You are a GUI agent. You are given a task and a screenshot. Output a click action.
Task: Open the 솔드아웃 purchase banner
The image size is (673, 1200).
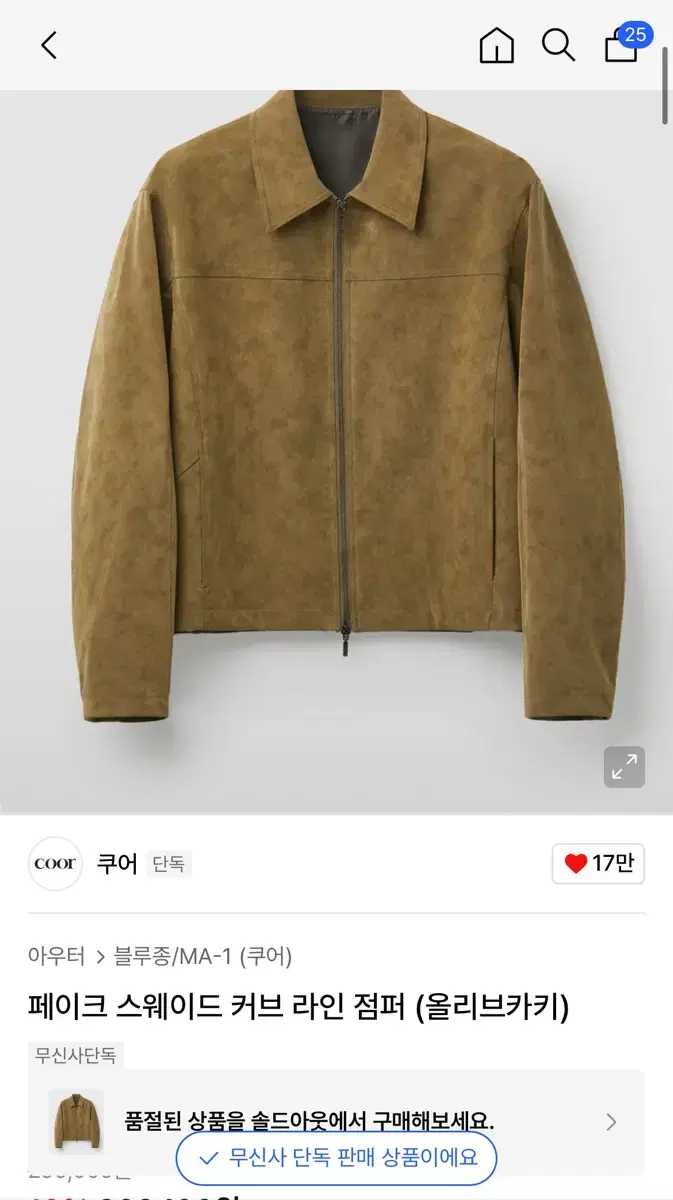(x=336, y=1120)
